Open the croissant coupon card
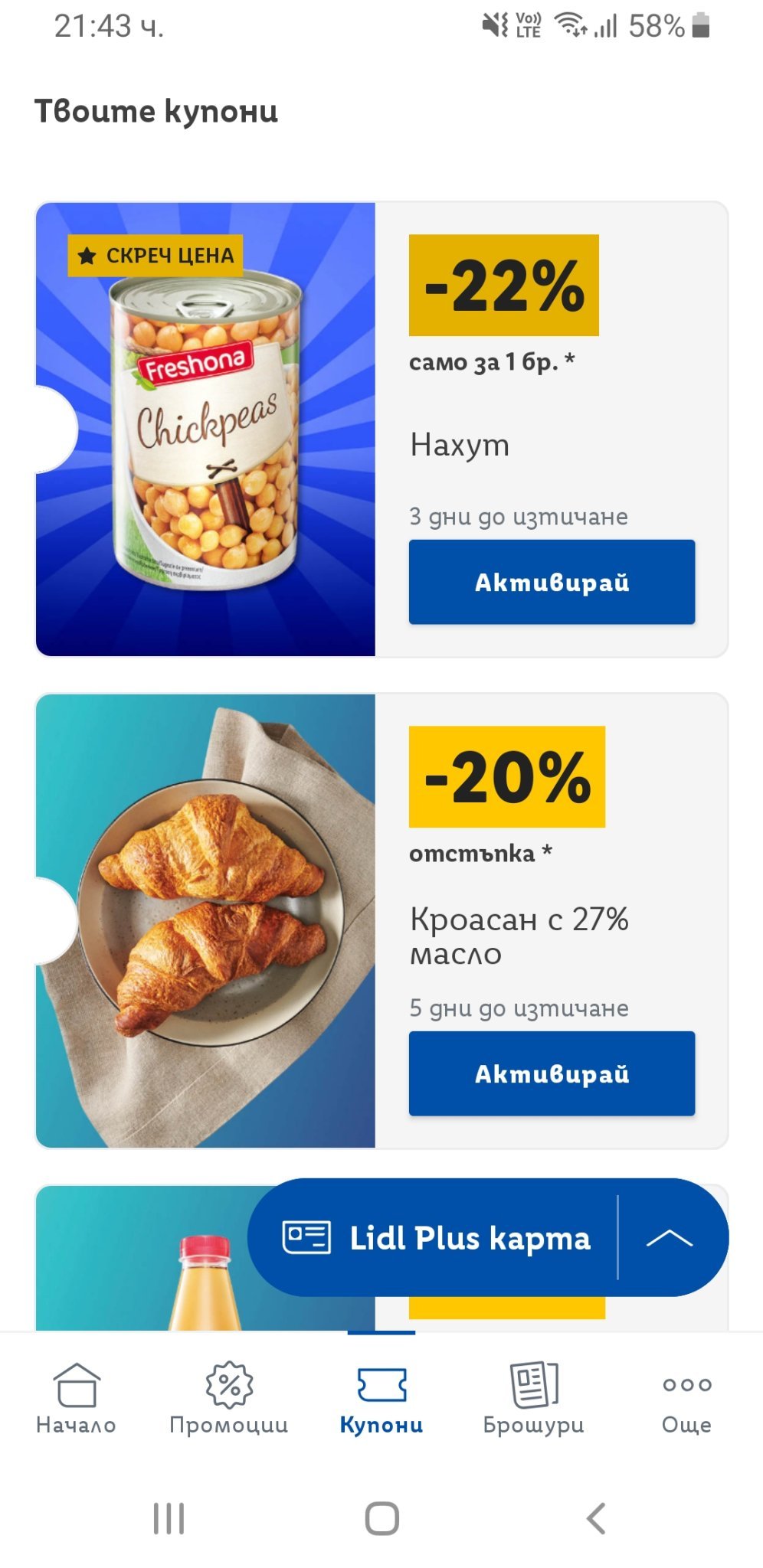763x1568 pixels. (x=205, y=920)
